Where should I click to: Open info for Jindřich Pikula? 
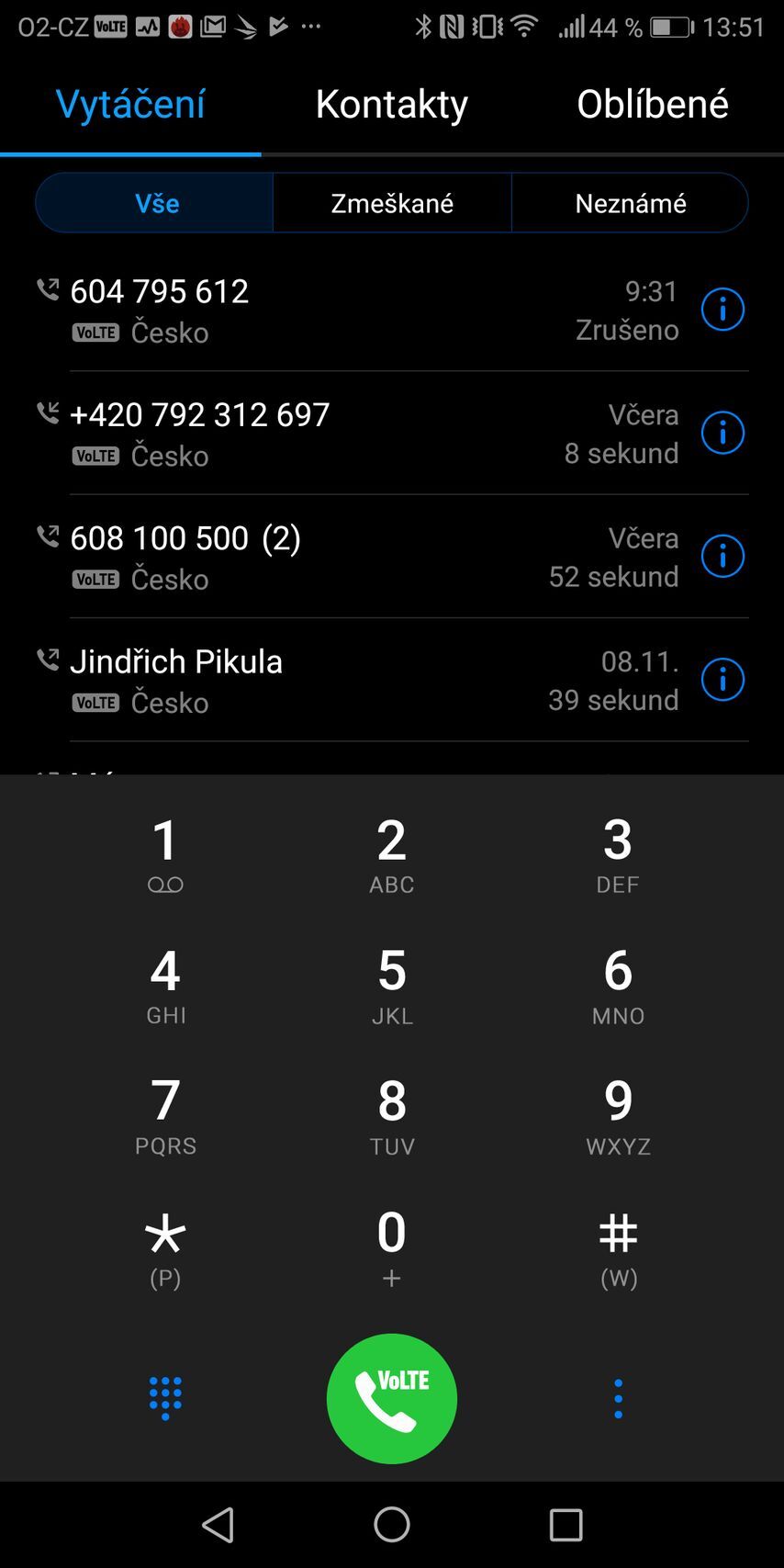point(722,680)
